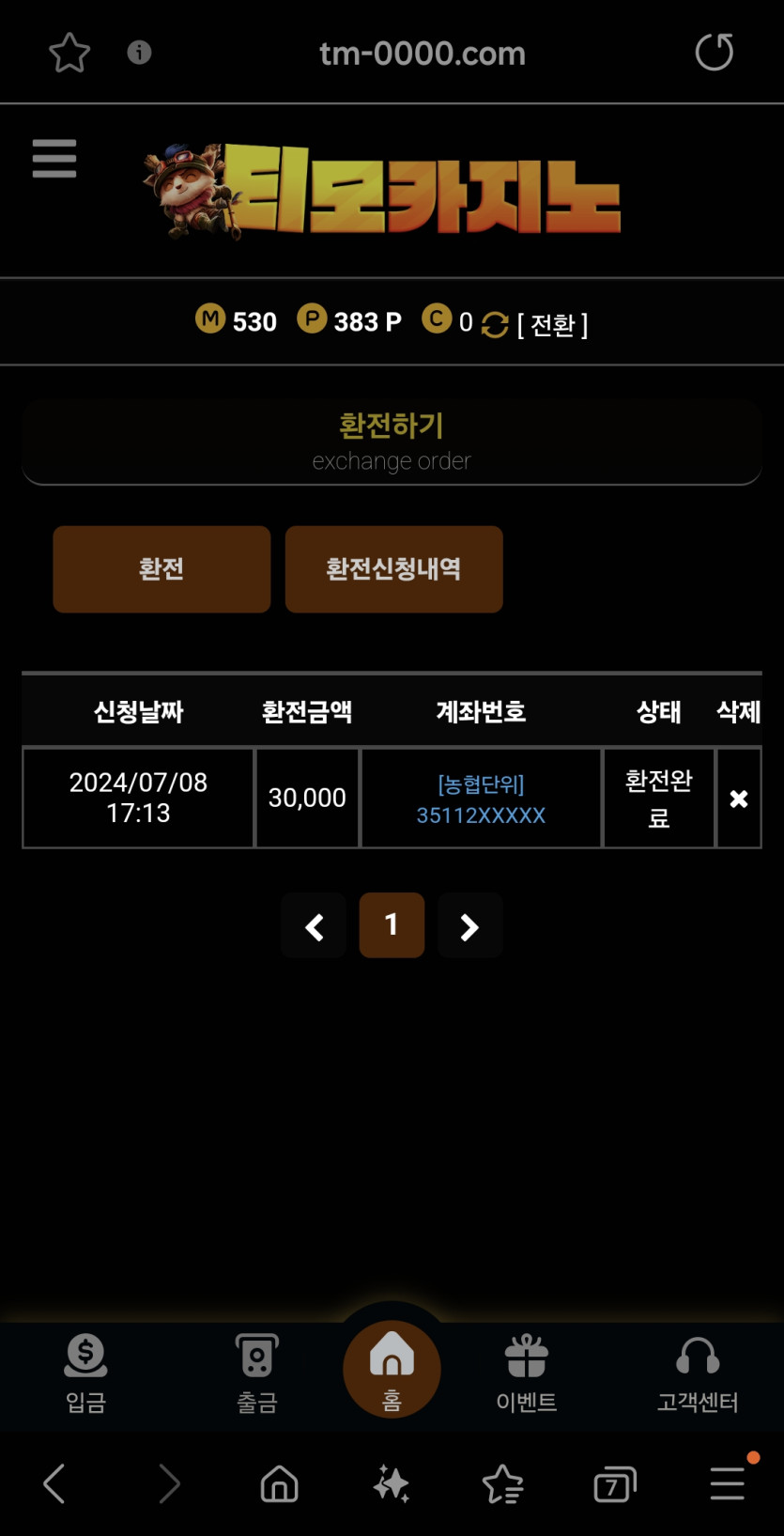Open the hamburger side menu
The height and width of the screenshot is (1536, 784).
tap(54, 159)
